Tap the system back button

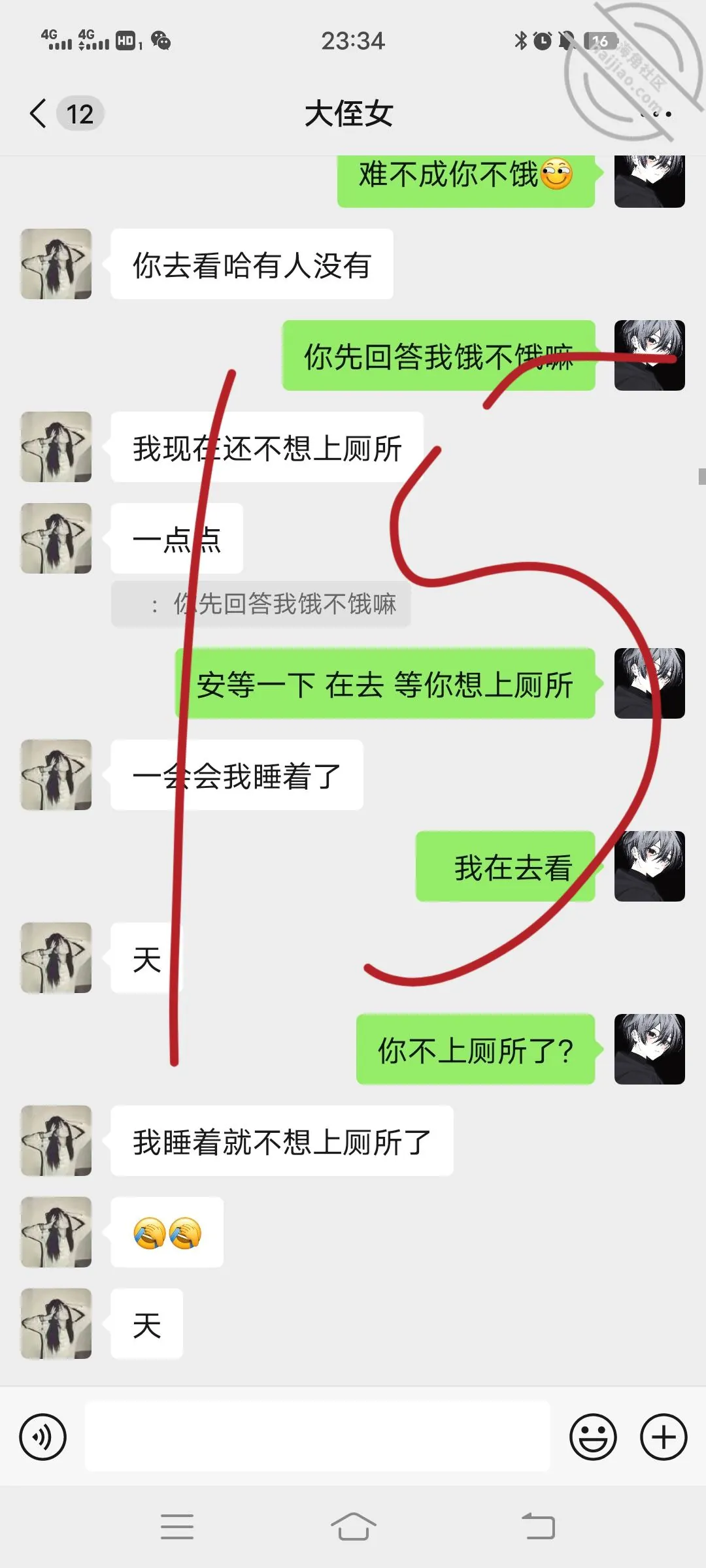click(x=538, y=1527)
